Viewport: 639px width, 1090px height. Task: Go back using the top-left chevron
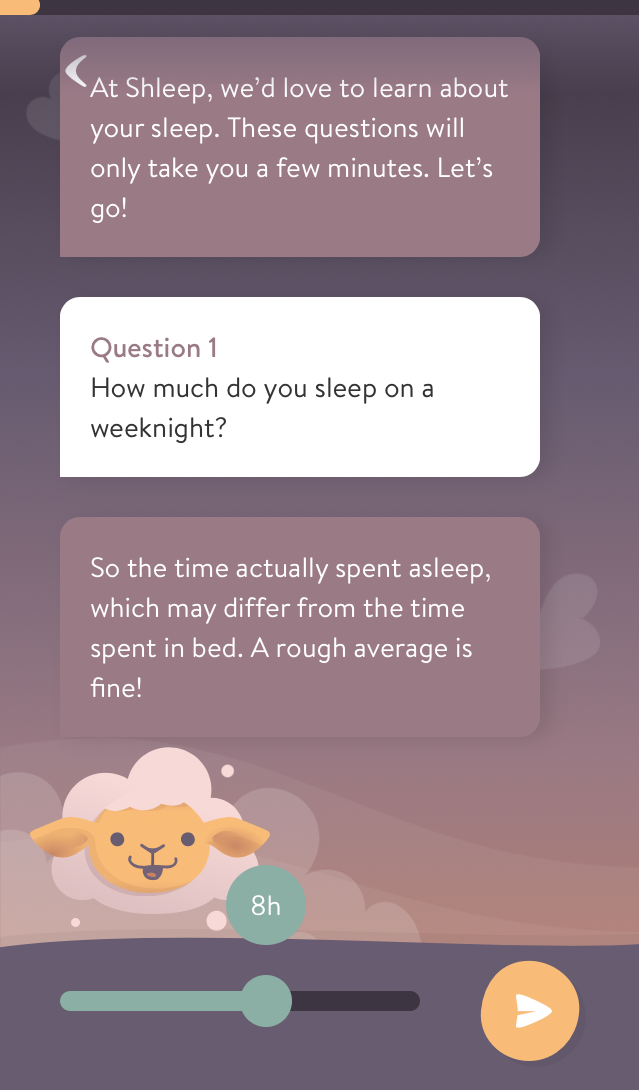76,70
